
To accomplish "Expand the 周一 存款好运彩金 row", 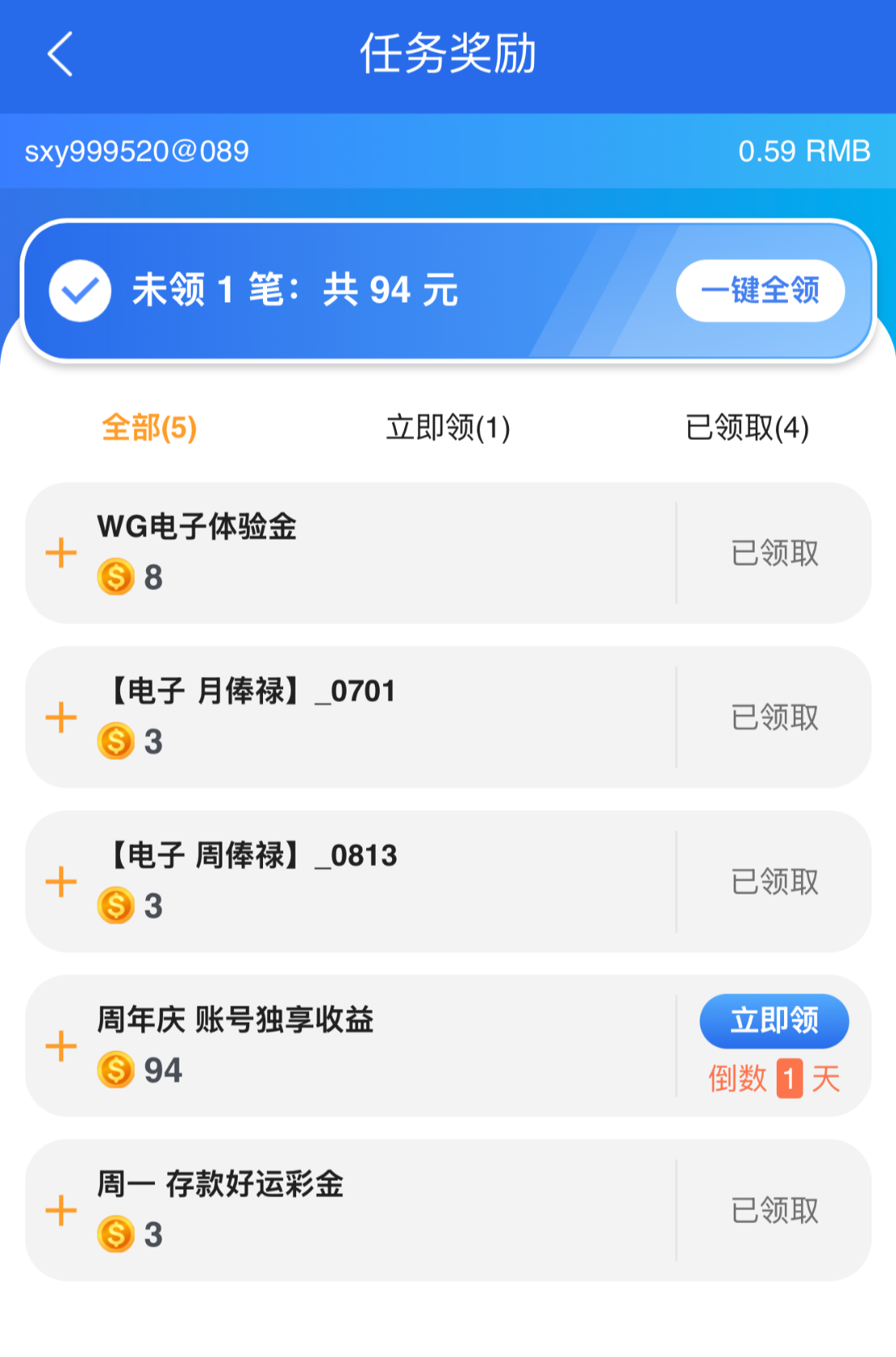I will (x=61, y=1210).
